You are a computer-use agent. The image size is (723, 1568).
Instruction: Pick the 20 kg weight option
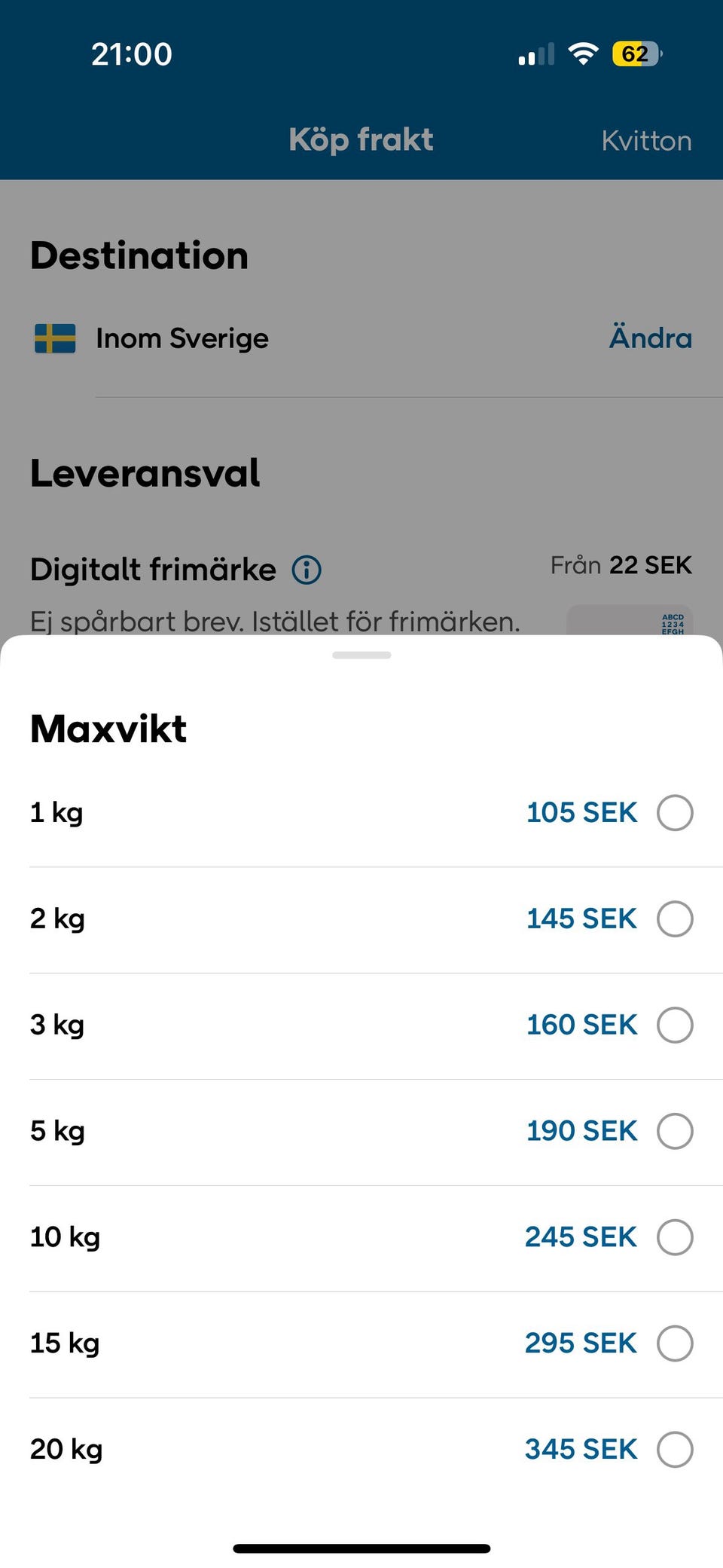point(675,1450)
